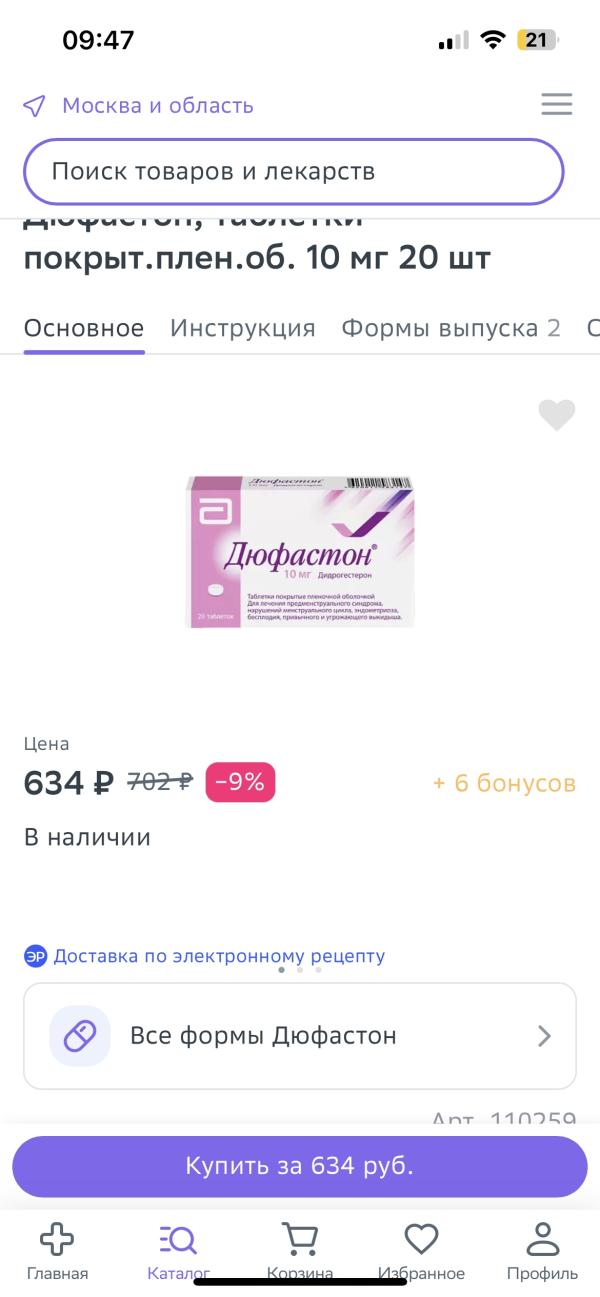Open the Дюфастон package photo

(x=300, y=551)
